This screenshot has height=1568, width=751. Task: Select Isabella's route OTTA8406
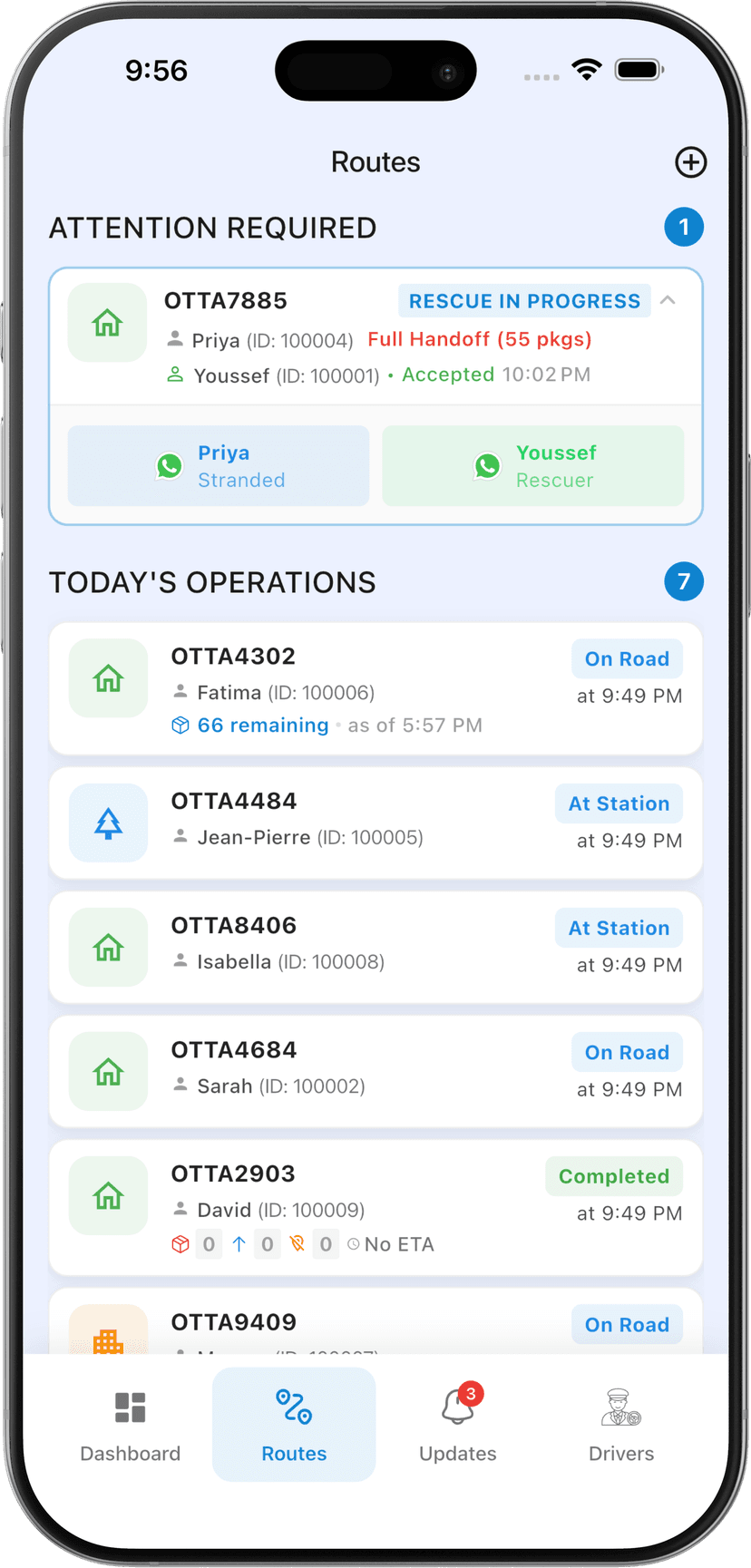(x=375, y=947)
